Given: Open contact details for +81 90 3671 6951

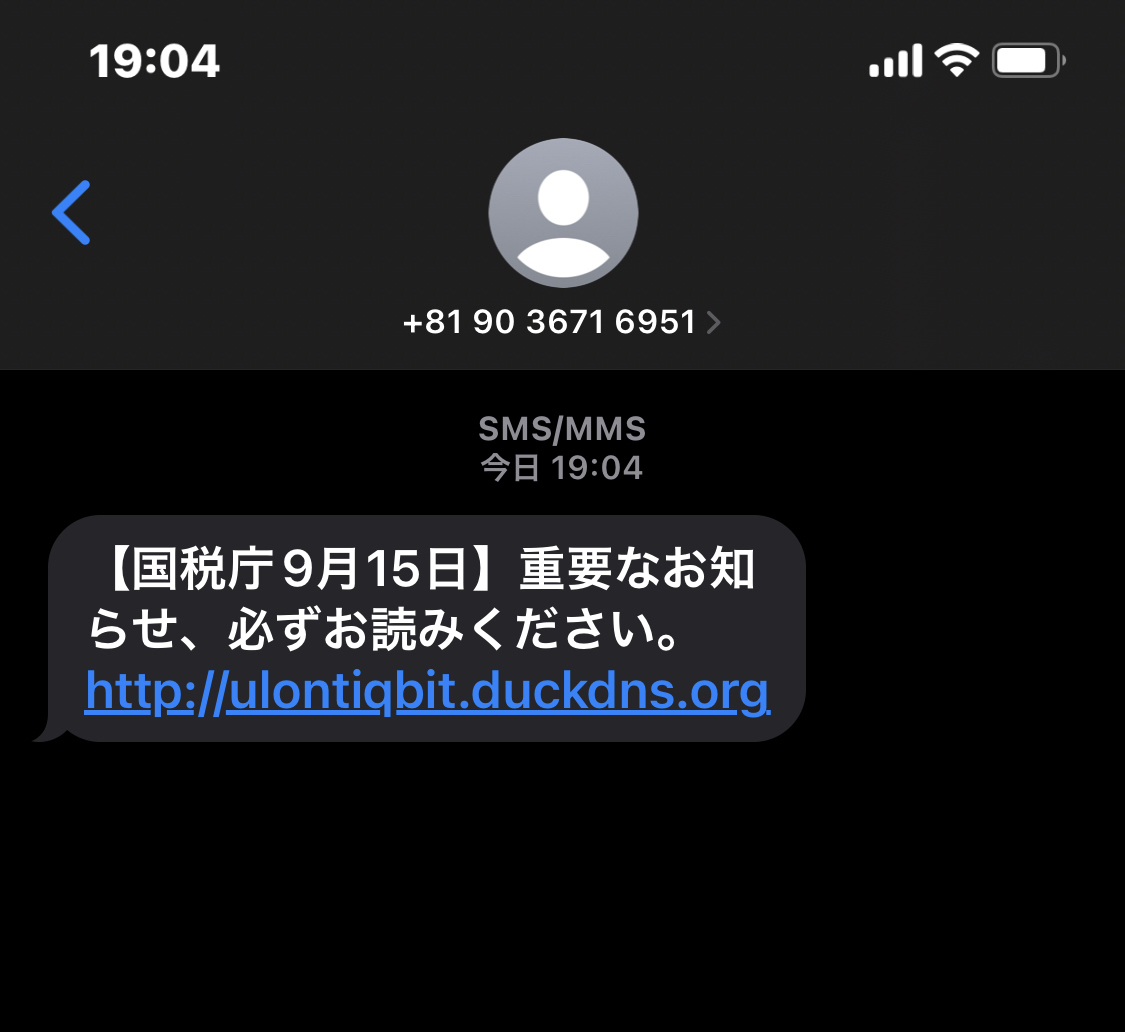Looking at the screenshot, I should coord(561,322).
